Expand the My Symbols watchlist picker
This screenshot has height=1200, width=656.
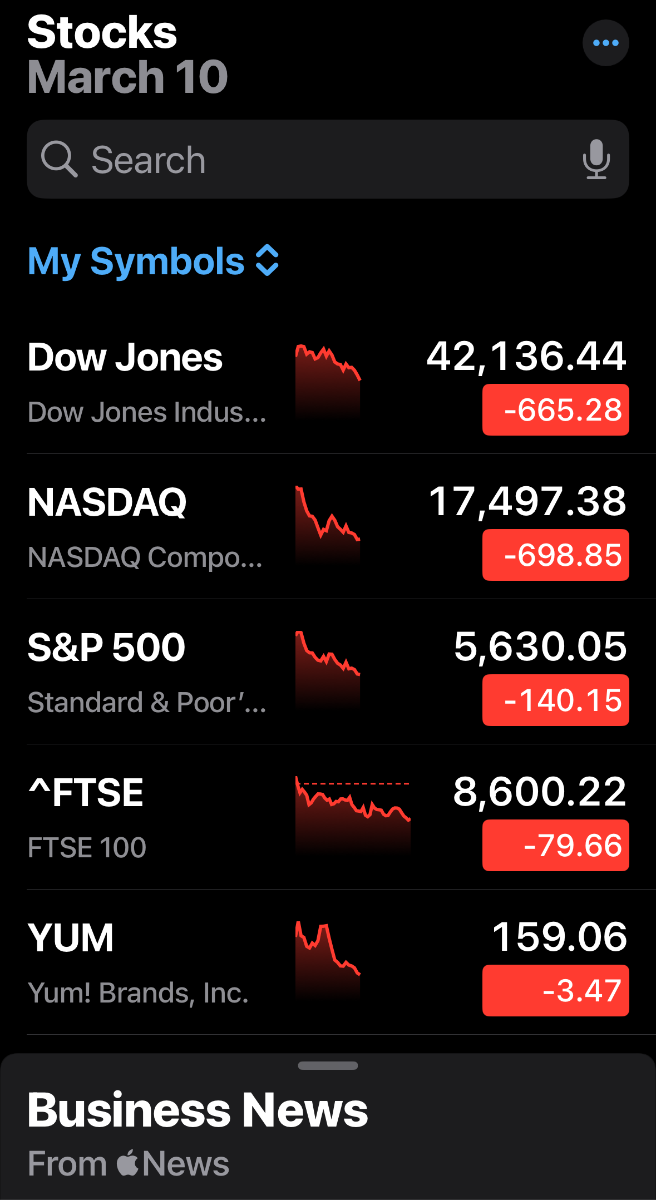153,262
